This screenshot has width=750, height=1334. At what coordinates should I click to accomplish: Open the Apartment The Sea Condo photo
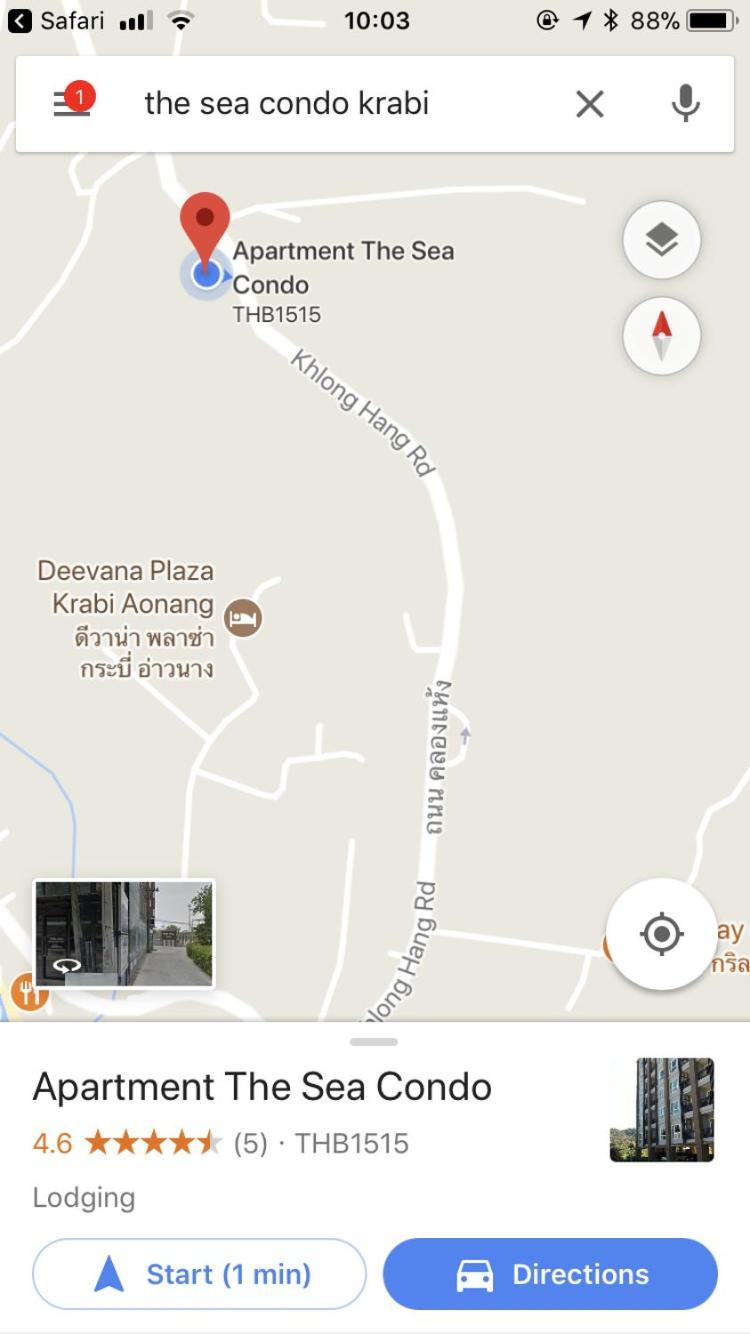(662, 1110)
